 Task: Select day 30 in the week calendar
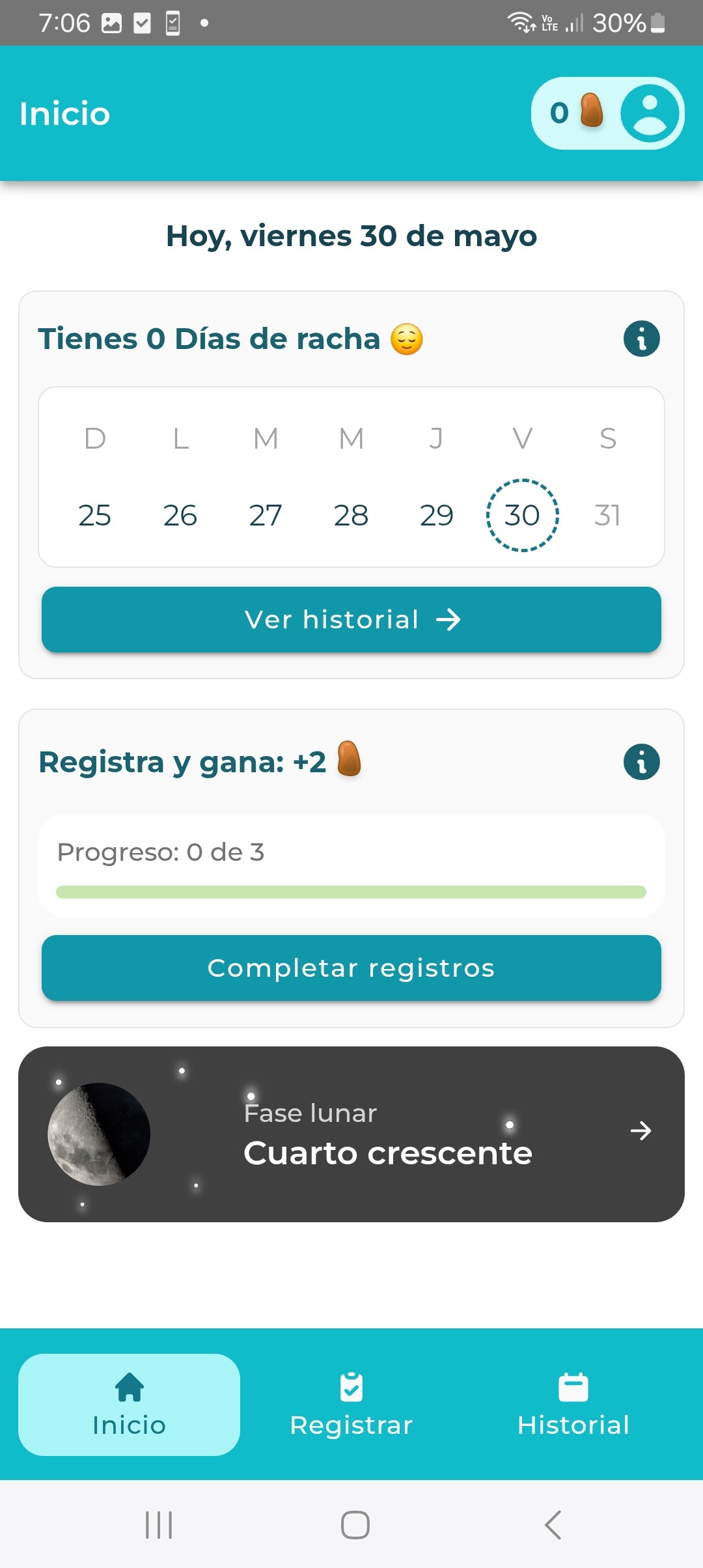coord(522,515)
